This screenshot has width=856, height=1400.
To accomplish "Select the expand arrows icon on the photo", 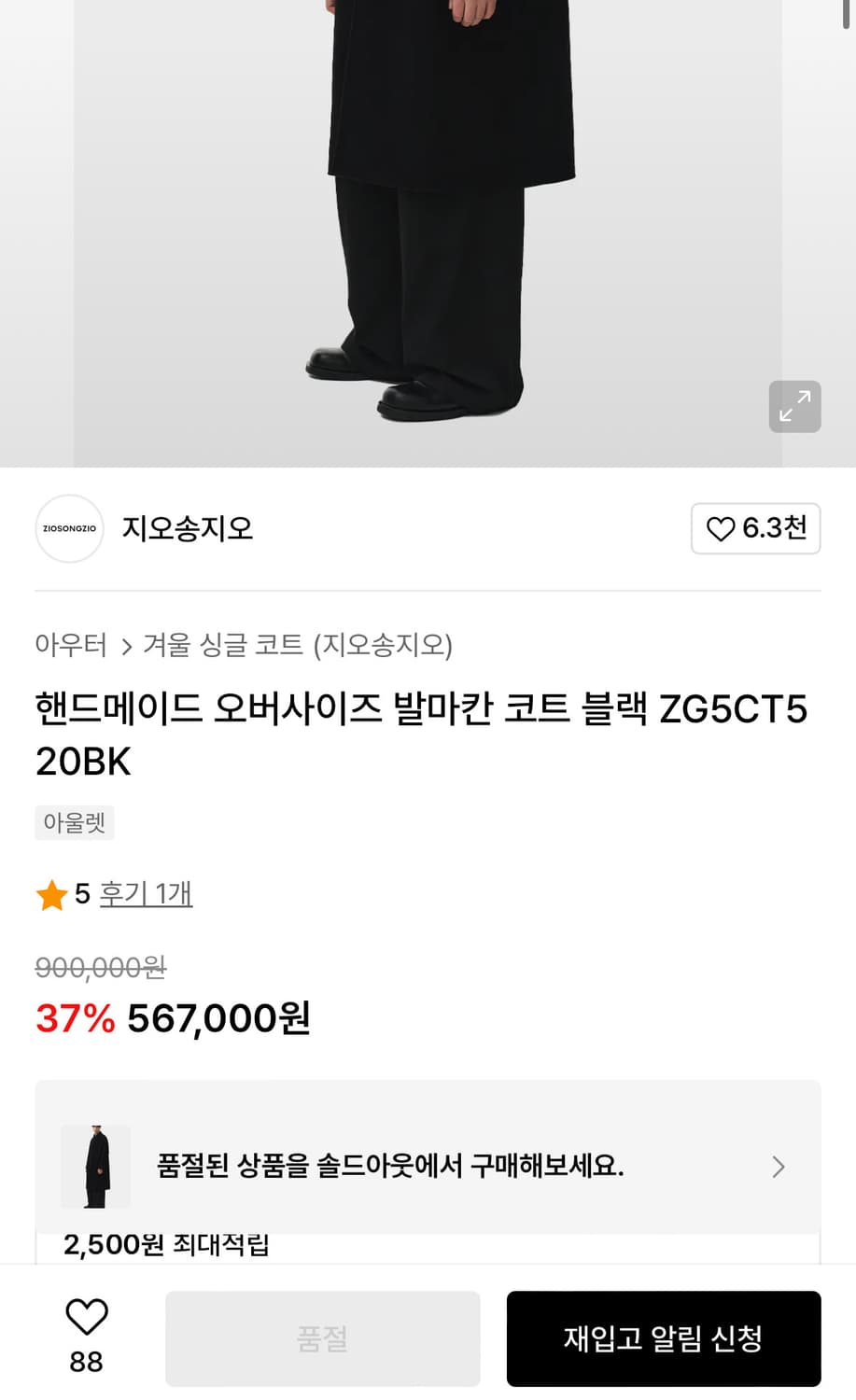I will (x=794, y=407).
